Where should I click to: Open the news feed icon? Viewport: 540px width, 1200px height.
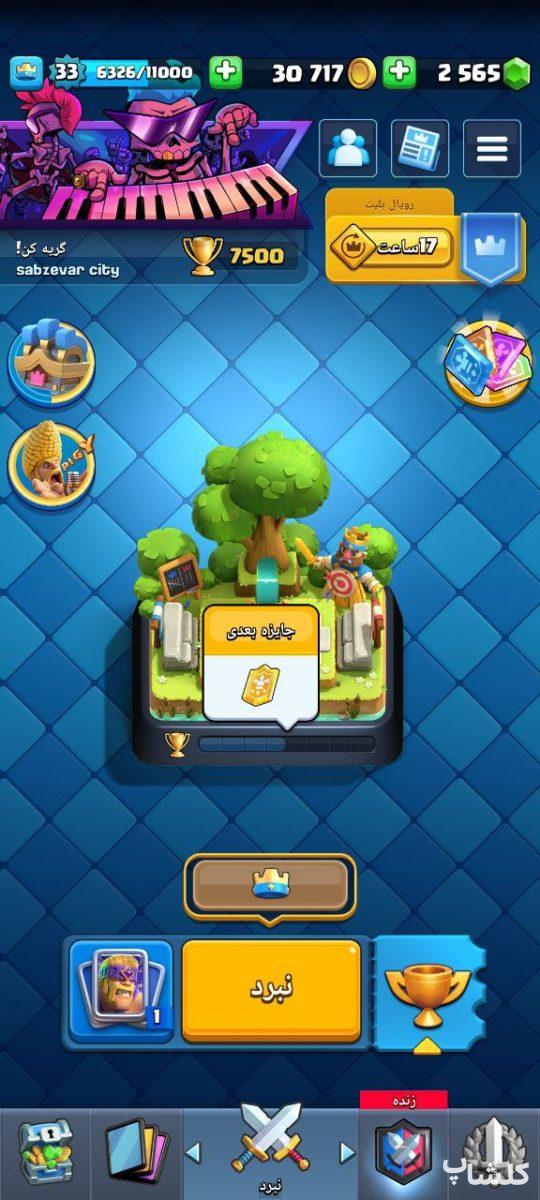(x=420, y=149)
